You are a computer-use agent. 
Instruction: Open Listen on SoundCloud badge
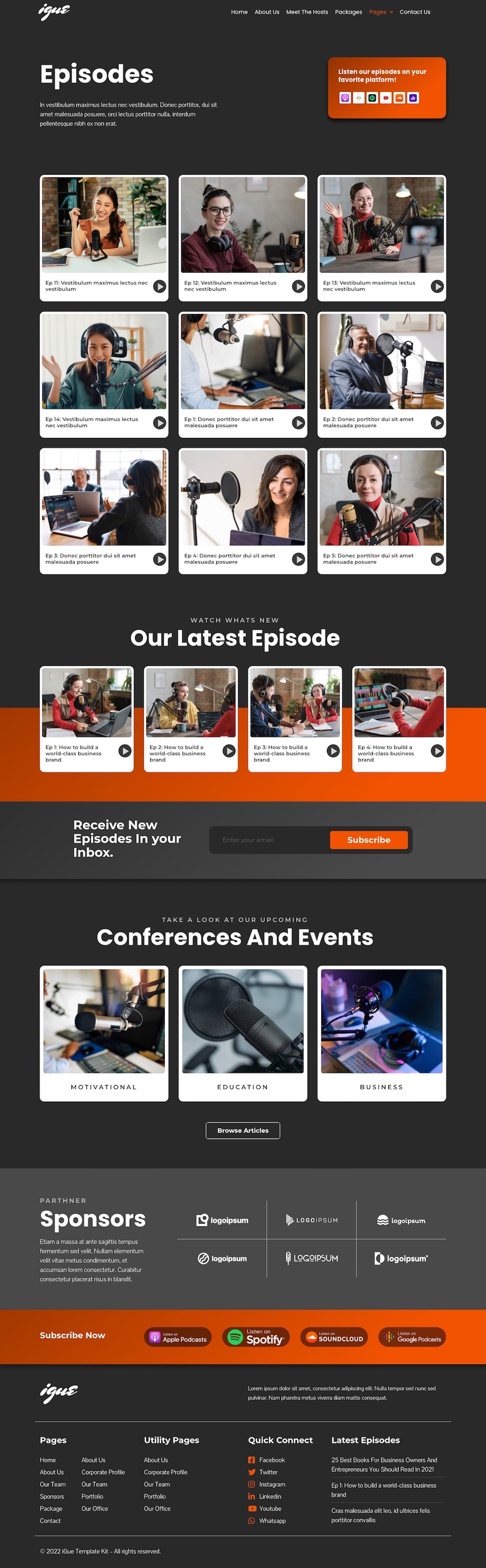point(334,1337)
